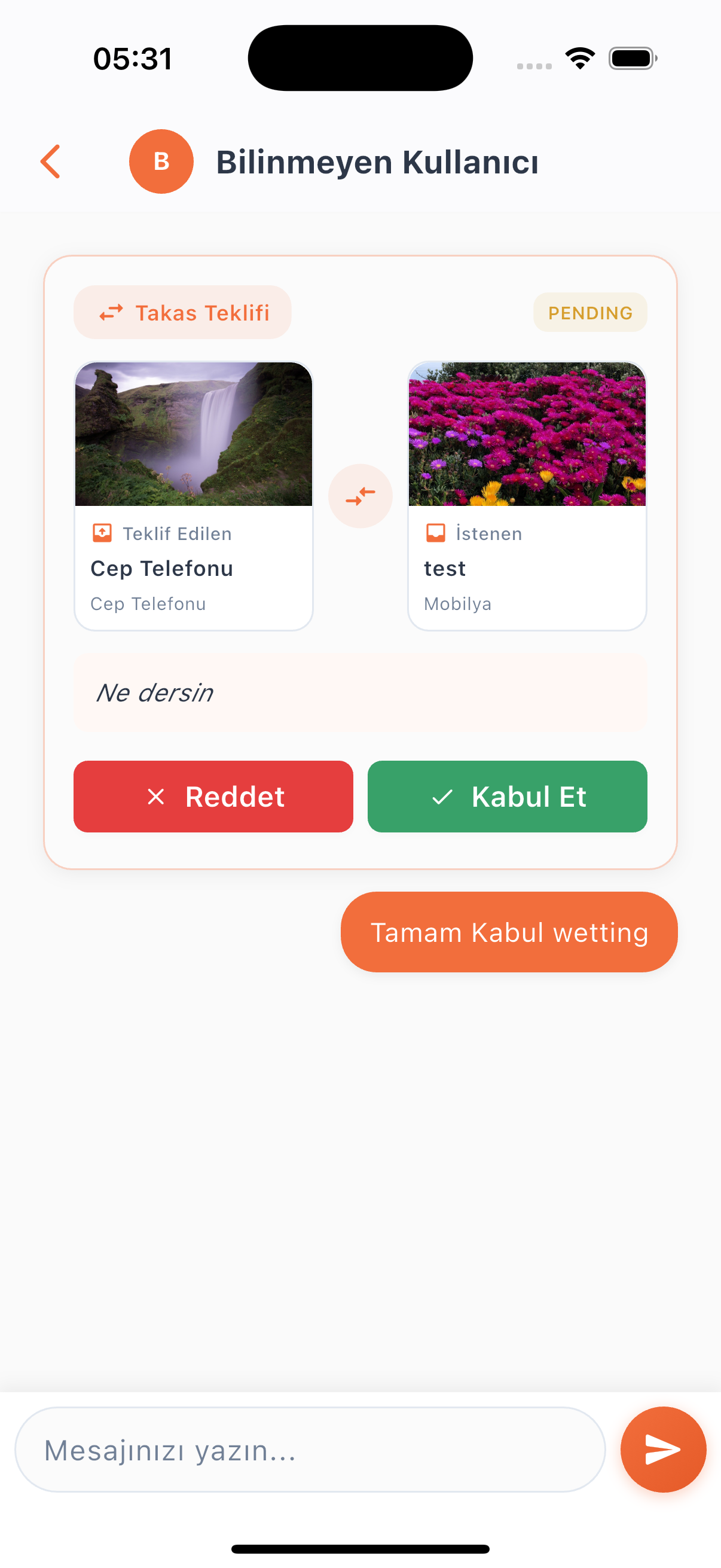Open Bilinmeyen Kullanıcı profile avatar
Image resolution: width=721 pixels, height=1568 pixels.
pyautogui.click(x=161, y=161)
